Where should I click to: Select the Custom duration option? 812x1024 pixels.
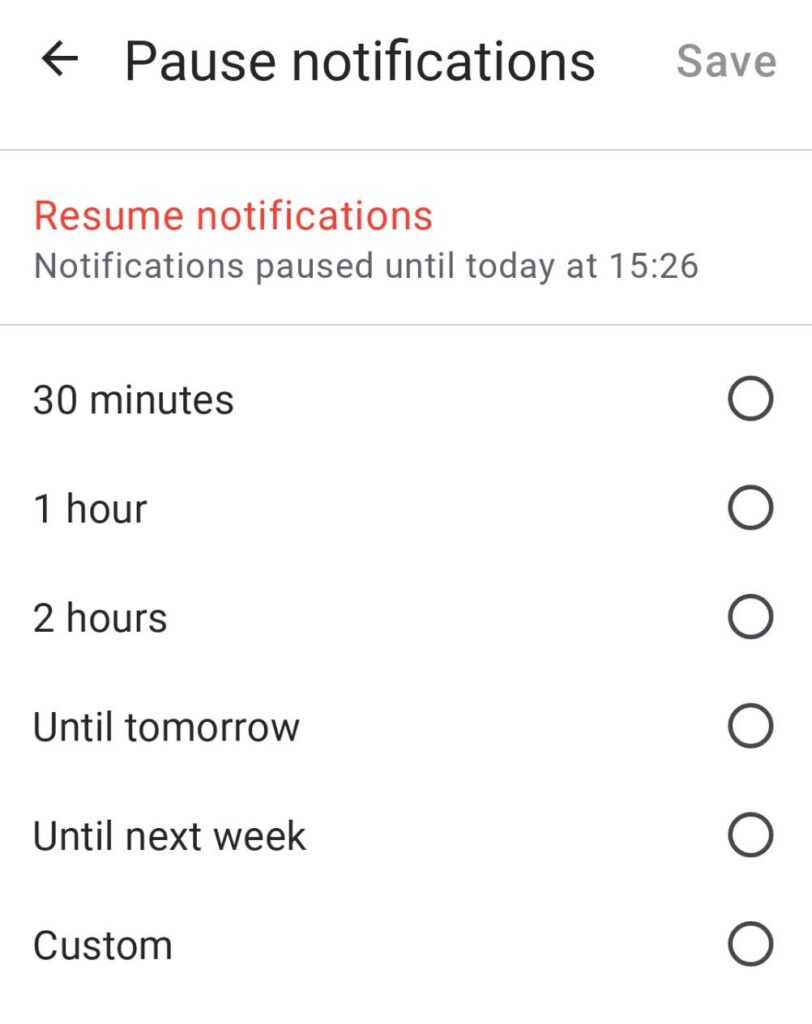pyautogui.click(x=749, y=945)
